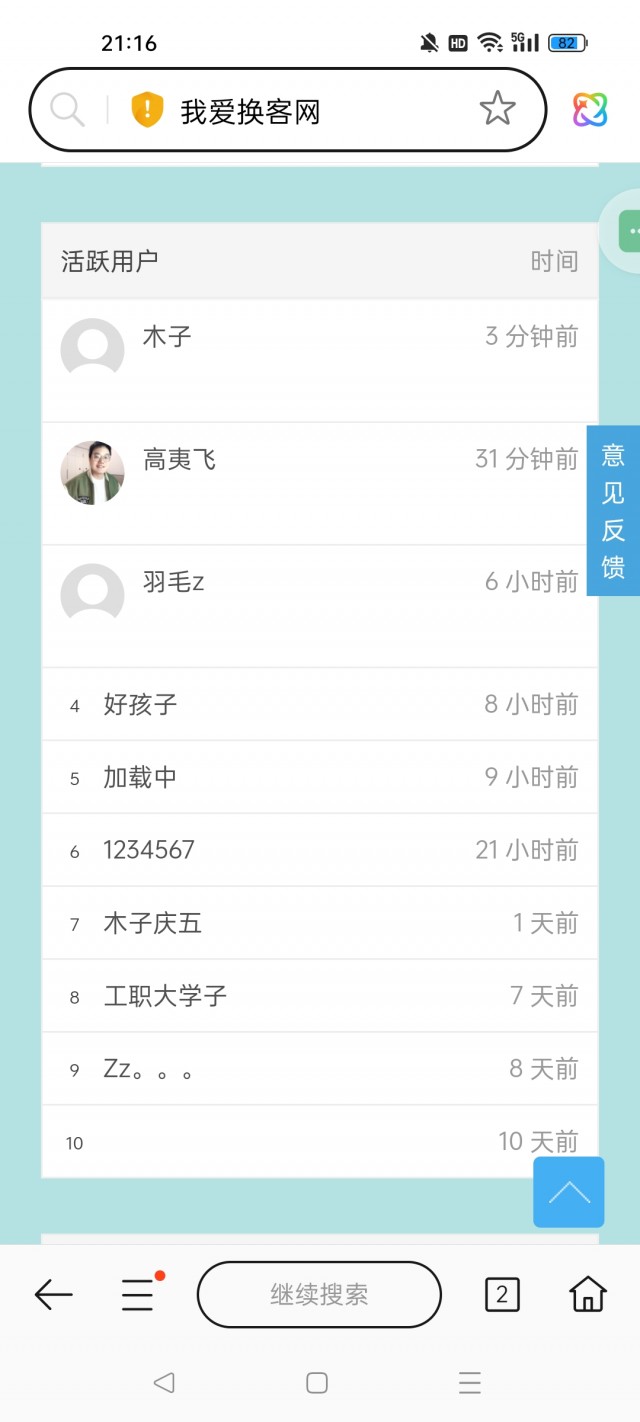Open 木子庆五's profile

(x=153, y=924)
